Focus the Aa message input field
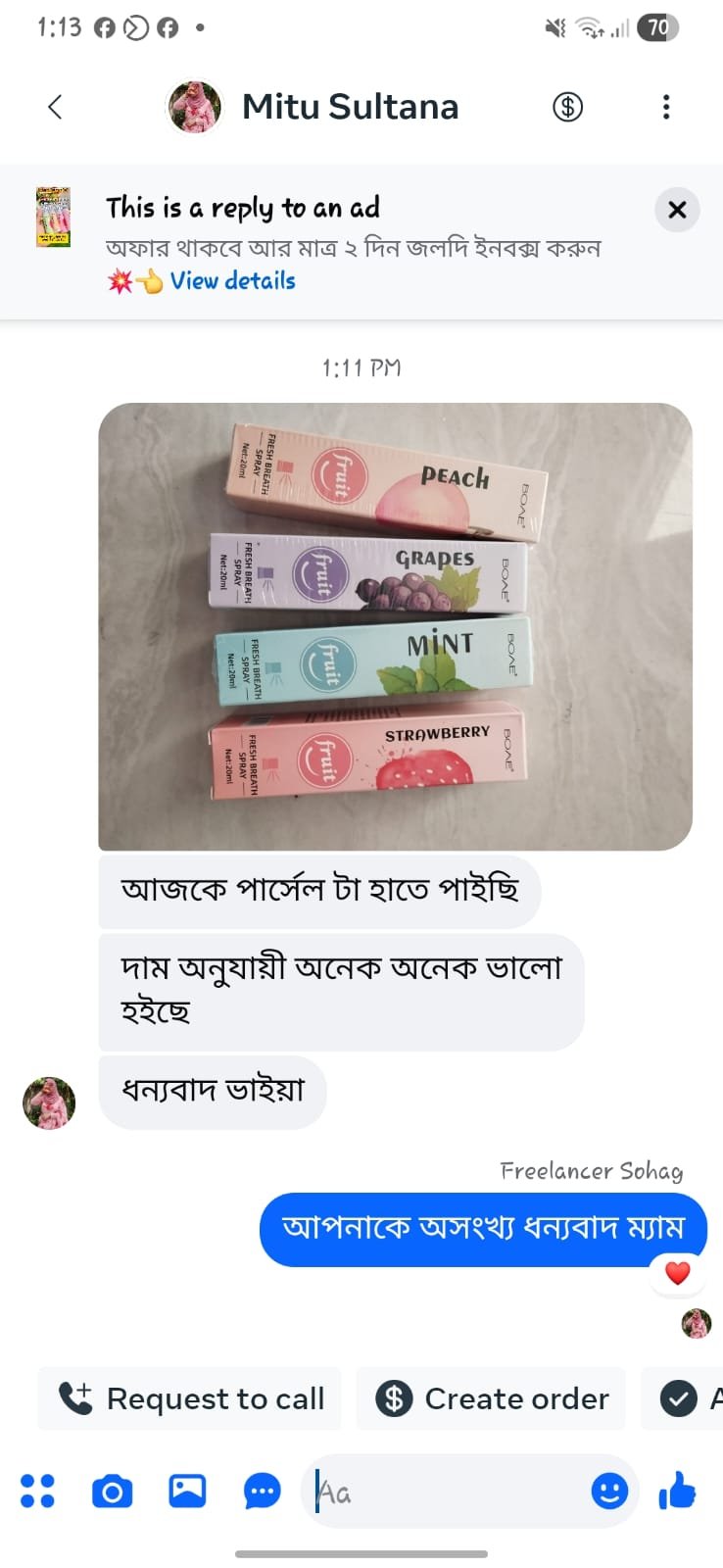723x1568 pixels. (451, 1493)
